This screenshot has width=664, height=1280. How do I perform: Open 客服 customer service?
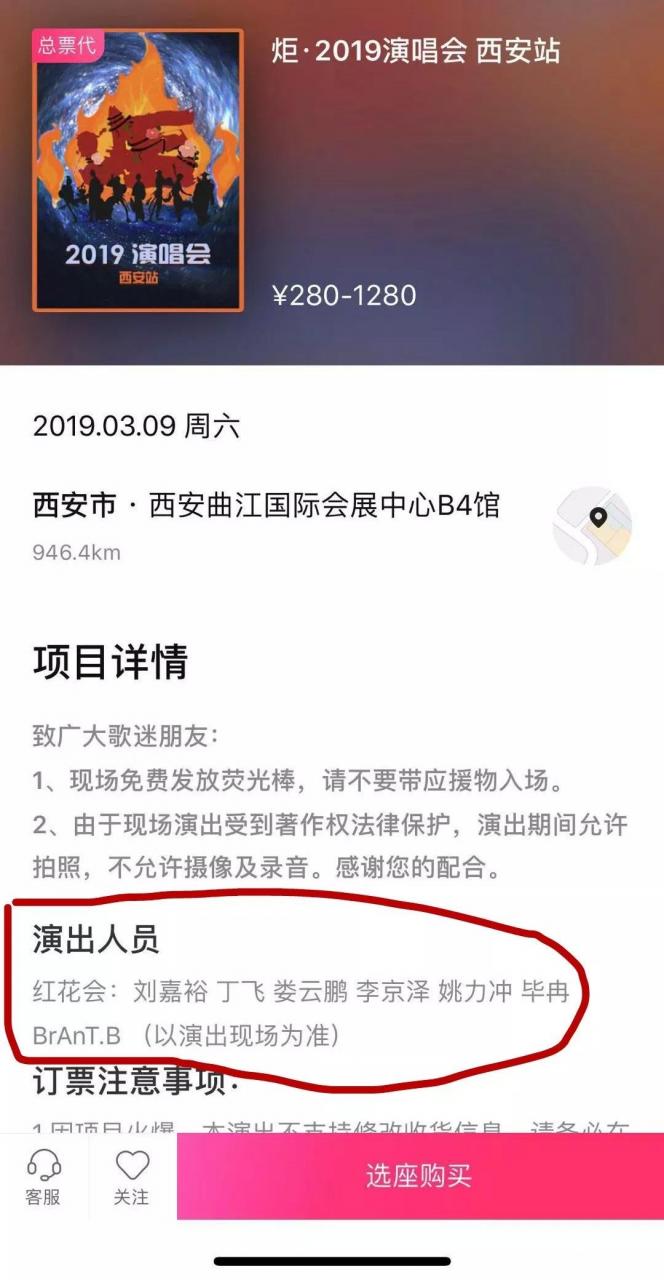(43, 1177)
